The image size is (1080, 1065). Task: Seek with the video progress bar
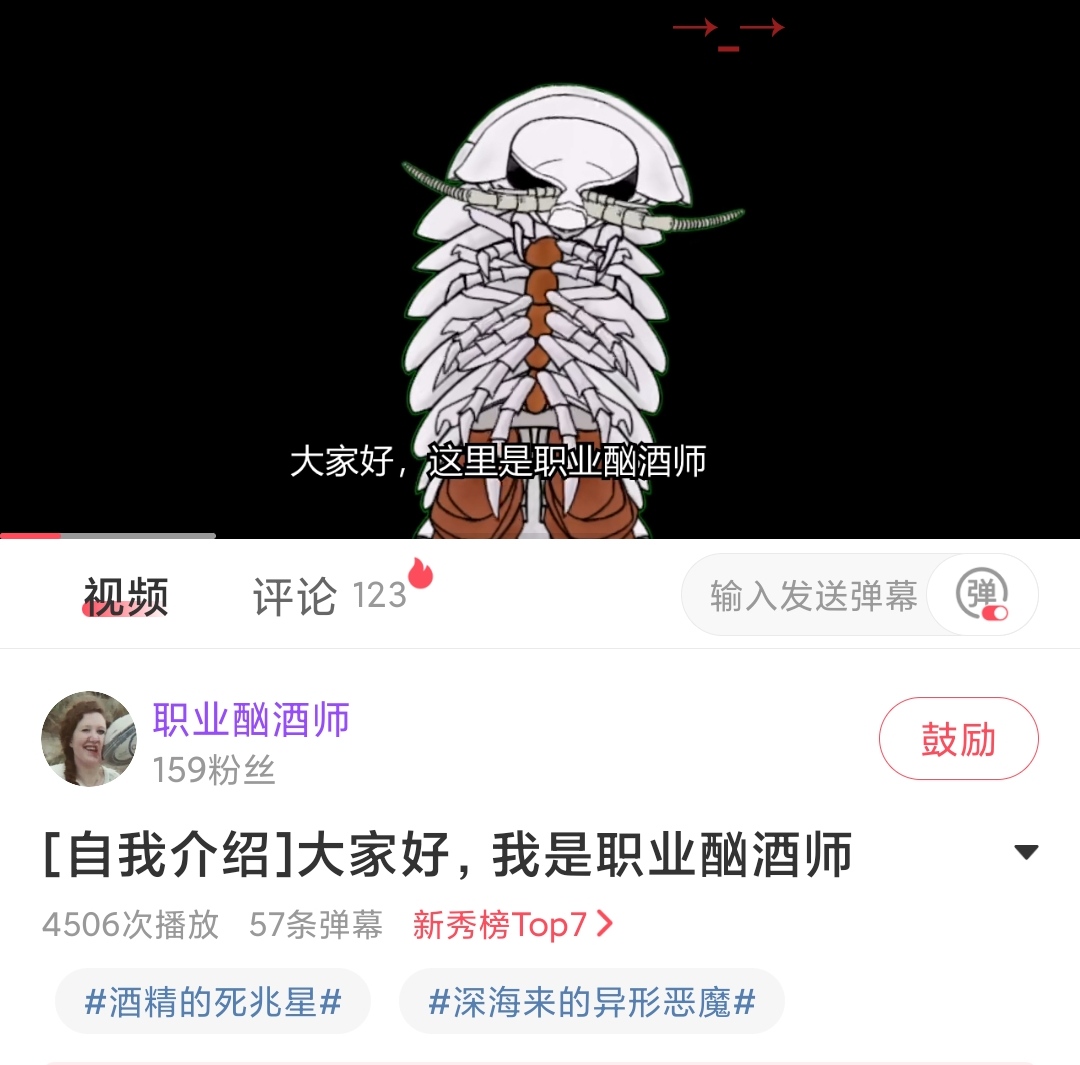point(108,536)
